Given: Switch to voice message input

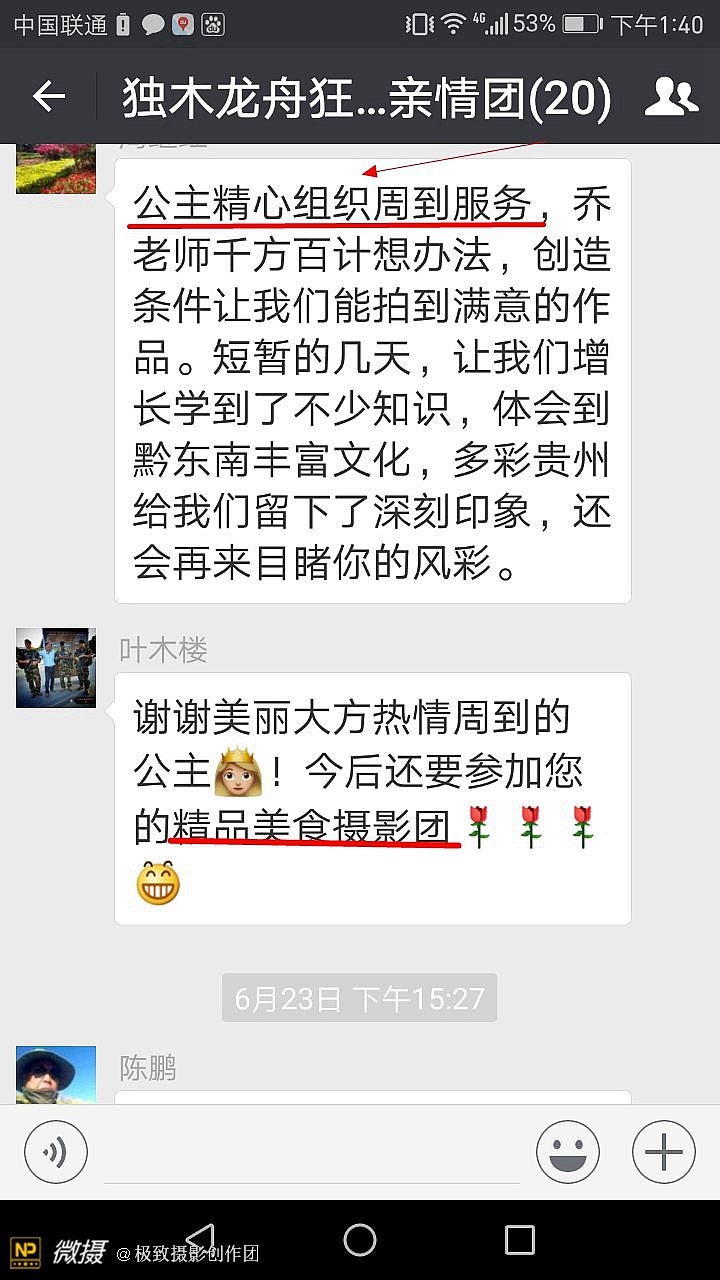Looking at the screenshot, I should point(56,1152).
